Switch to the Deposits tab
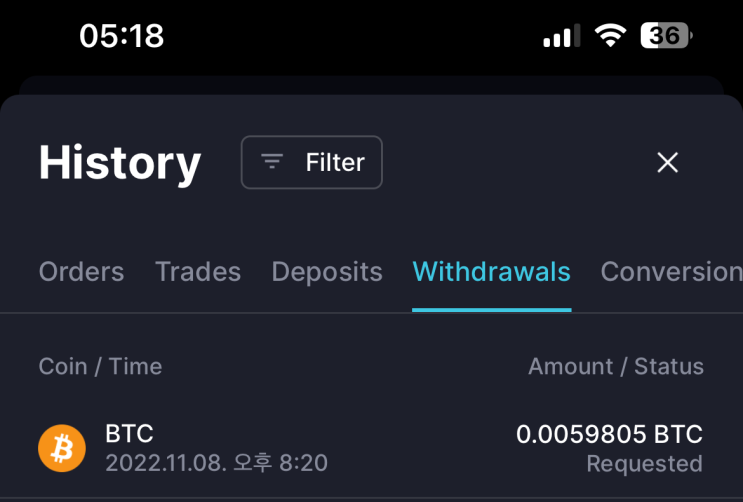Image resolution: width=743 pixels, height=502 pixels. [327, 272]
